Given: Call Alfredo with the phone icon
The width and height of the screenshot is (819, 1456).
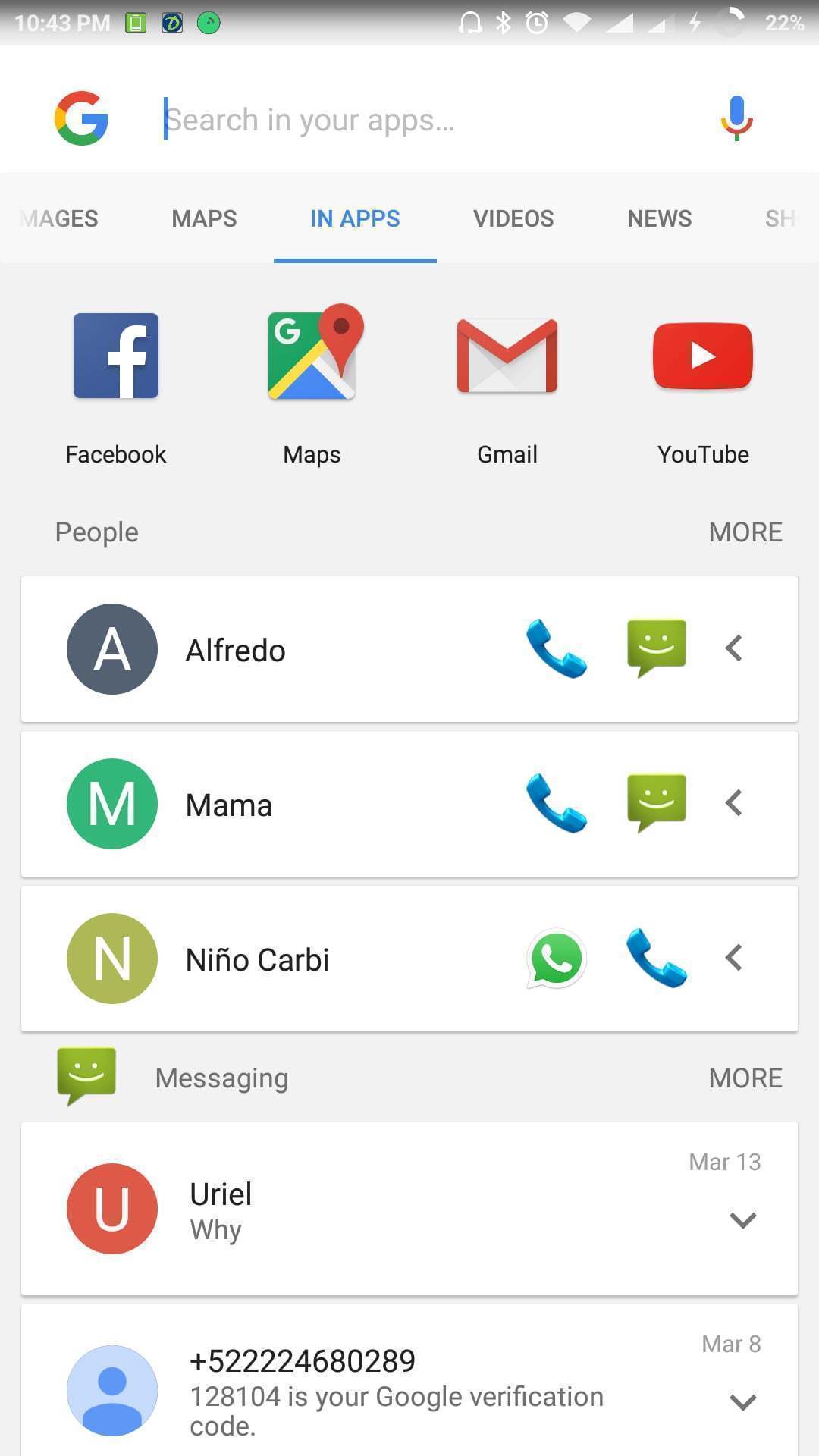Looking at the screenshot, I should click(557, 649).
